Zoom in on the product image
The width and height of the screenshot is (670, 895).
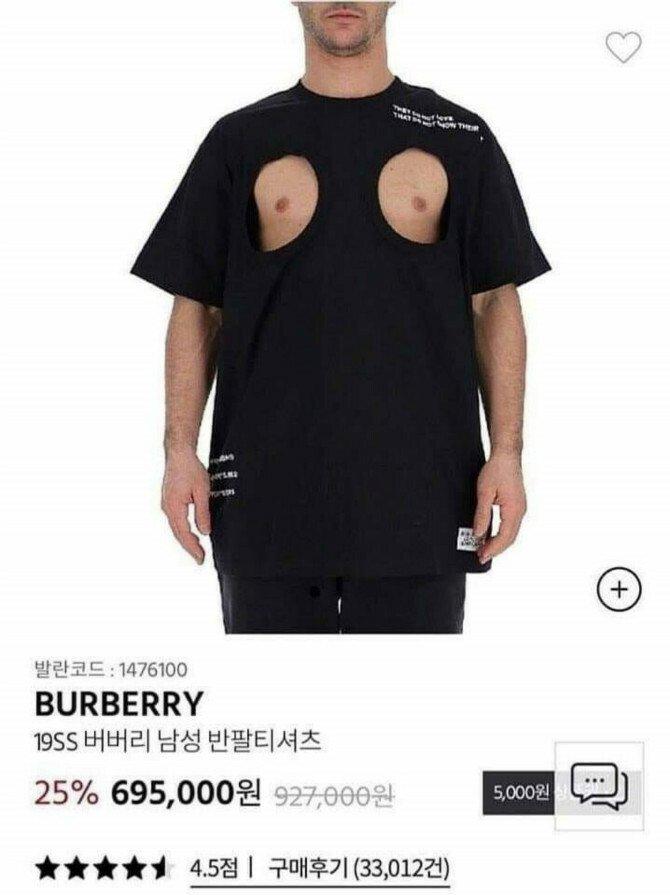point(619,590)
